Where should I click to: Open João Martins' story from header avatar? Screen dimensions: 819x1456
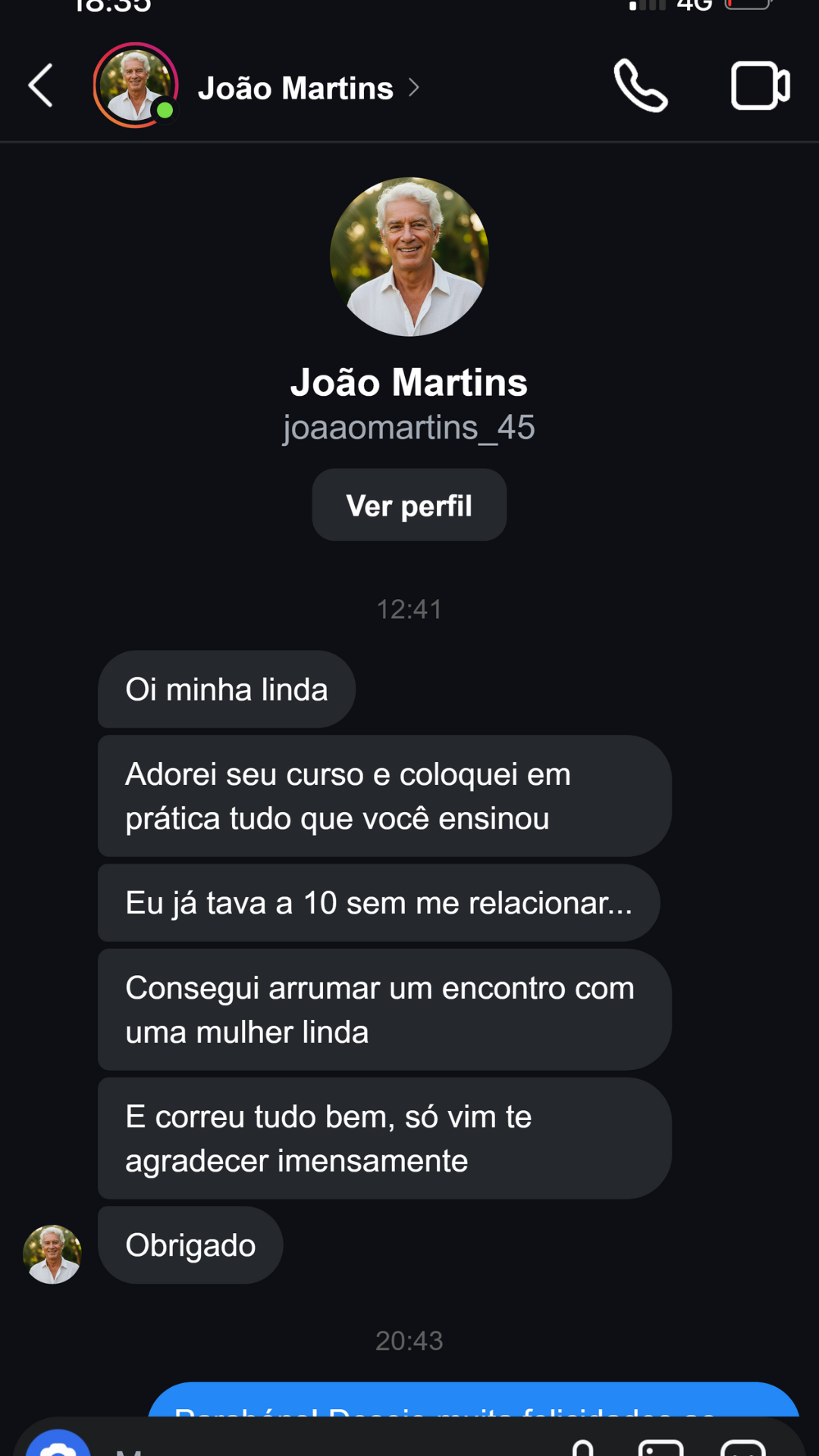click(136, 85)
